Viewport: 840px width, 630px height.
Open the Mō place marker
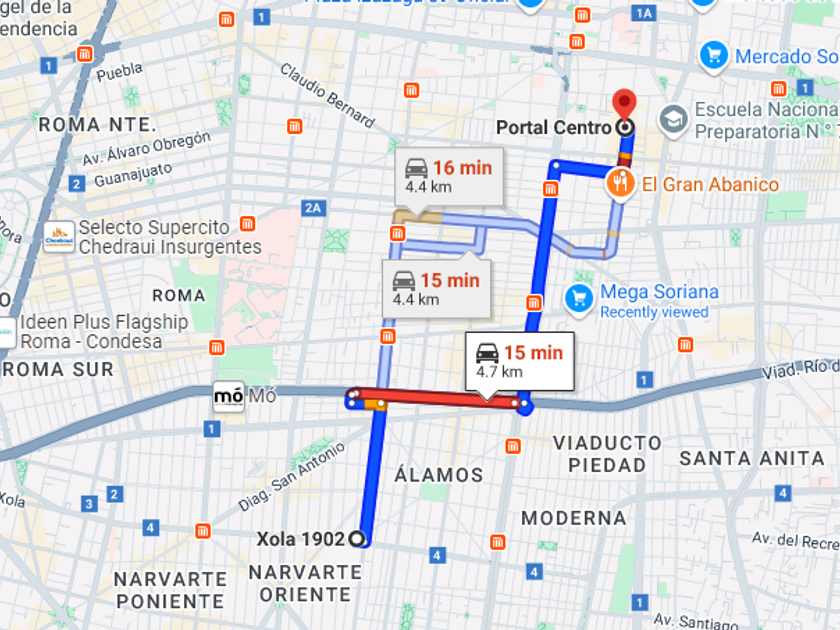[x=229, y=397]
